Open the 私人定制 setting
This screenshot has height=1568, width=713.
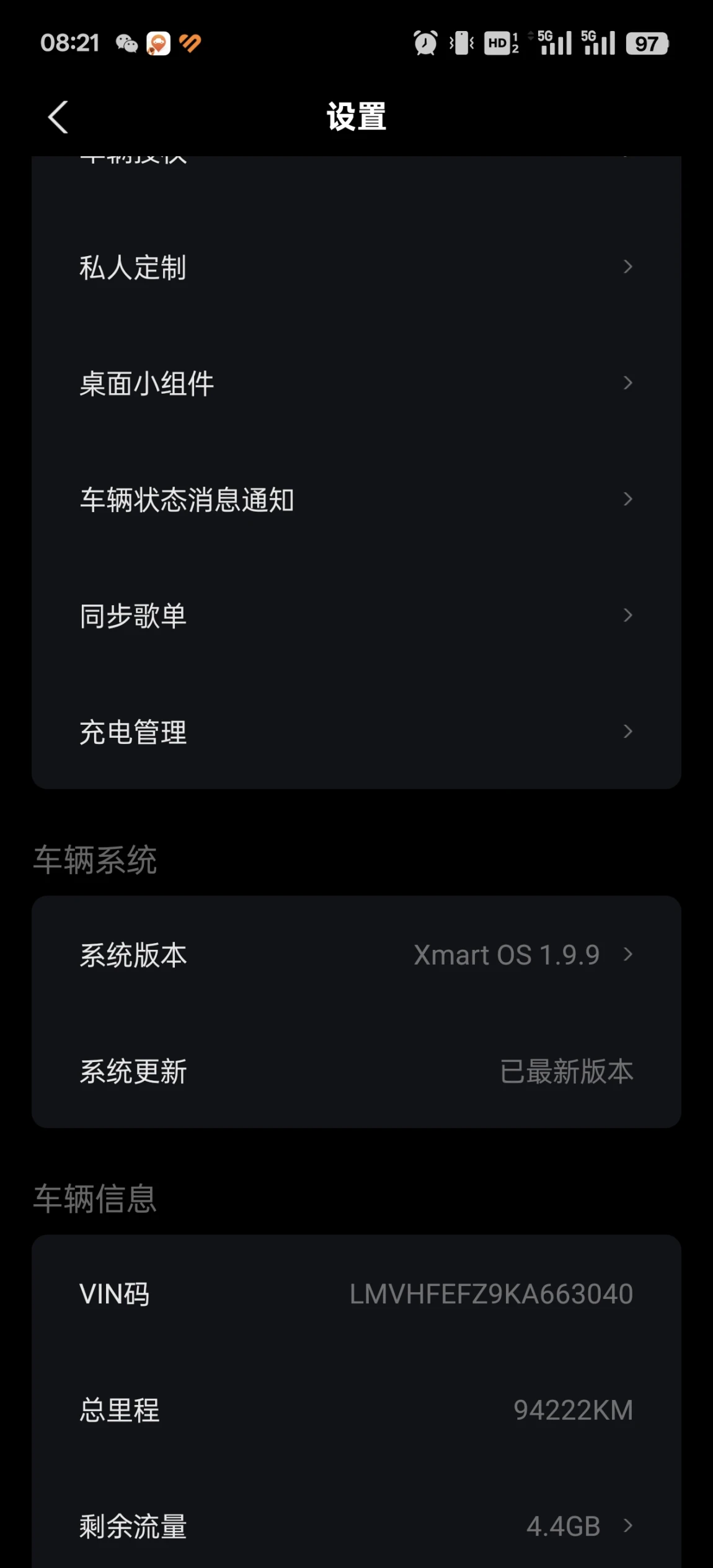[x=356, y=267]
